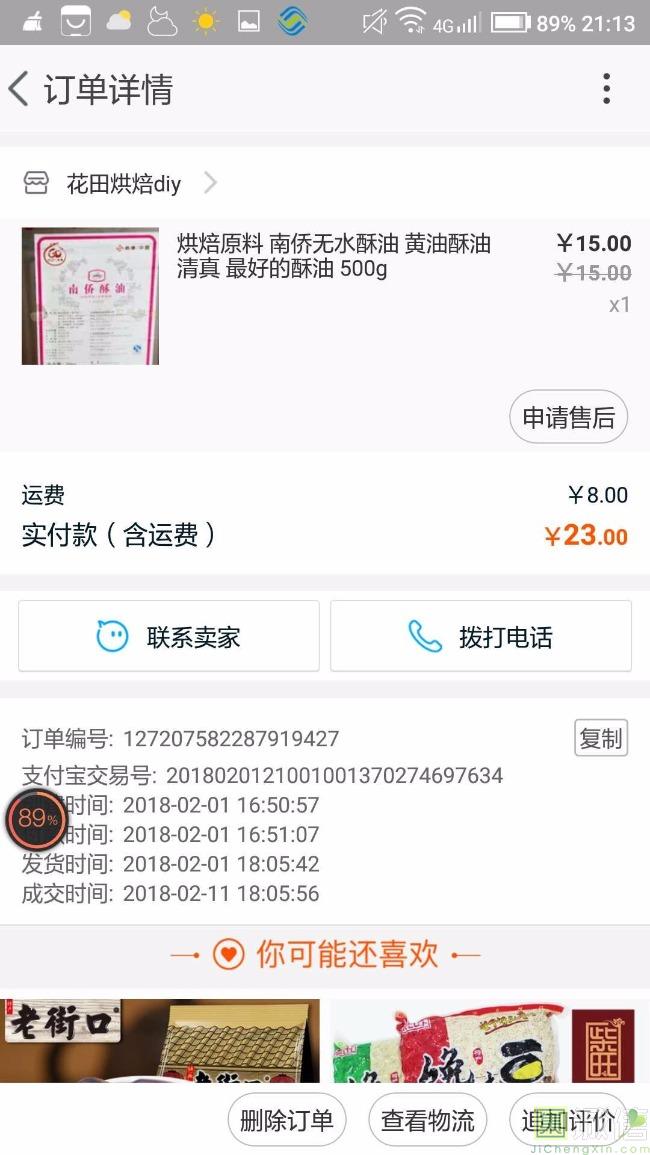Image resolution: width=650 pixels, height=1155 pixels.
Task: Call the seller with 拨打电话
Action: pyautogui.click(x=481, y=637)
